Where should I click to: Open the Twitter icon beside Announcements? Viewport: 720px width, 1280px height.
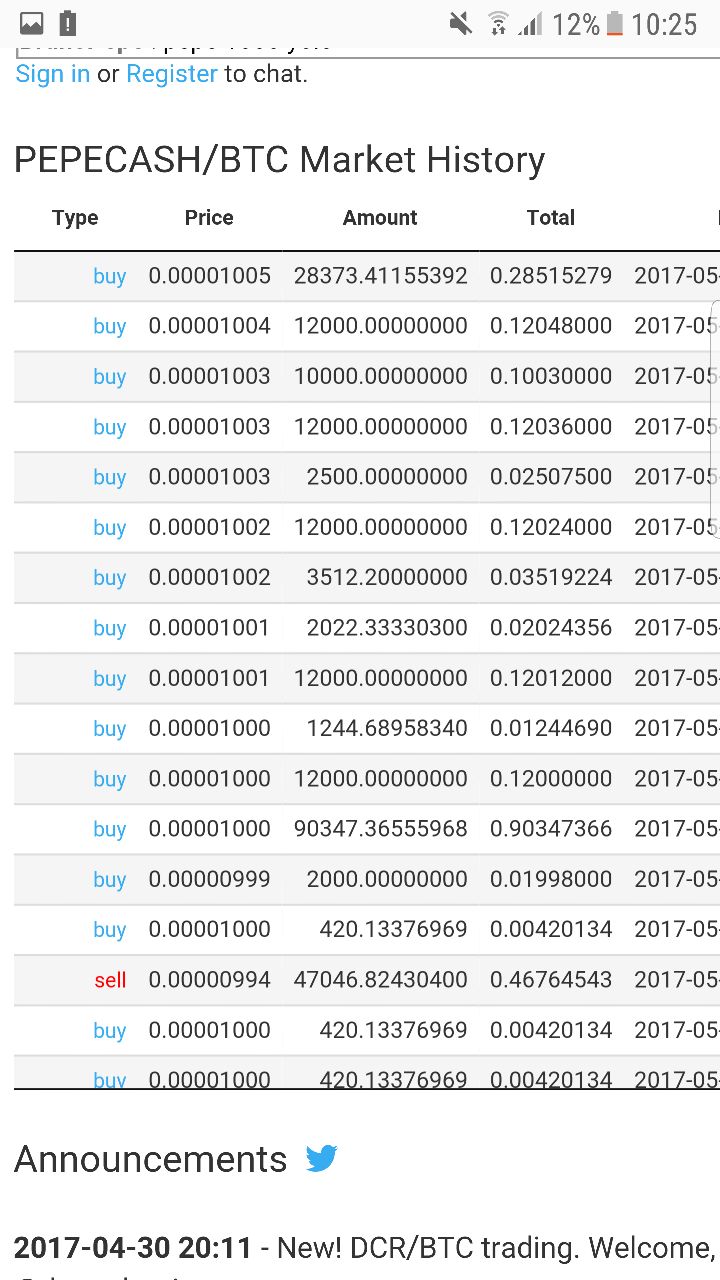click(322, 1159)
